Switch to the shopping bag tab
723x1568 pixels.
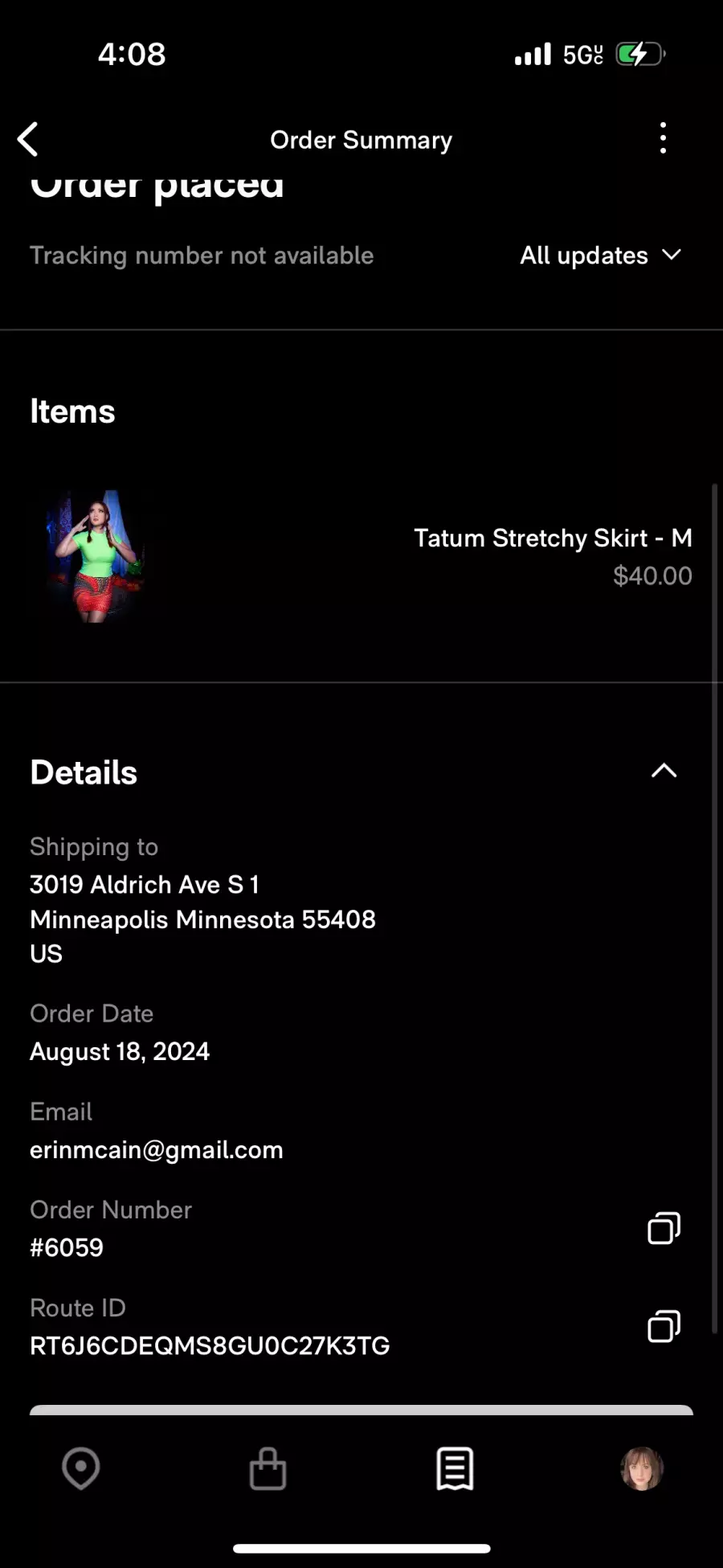(268, 1469)
